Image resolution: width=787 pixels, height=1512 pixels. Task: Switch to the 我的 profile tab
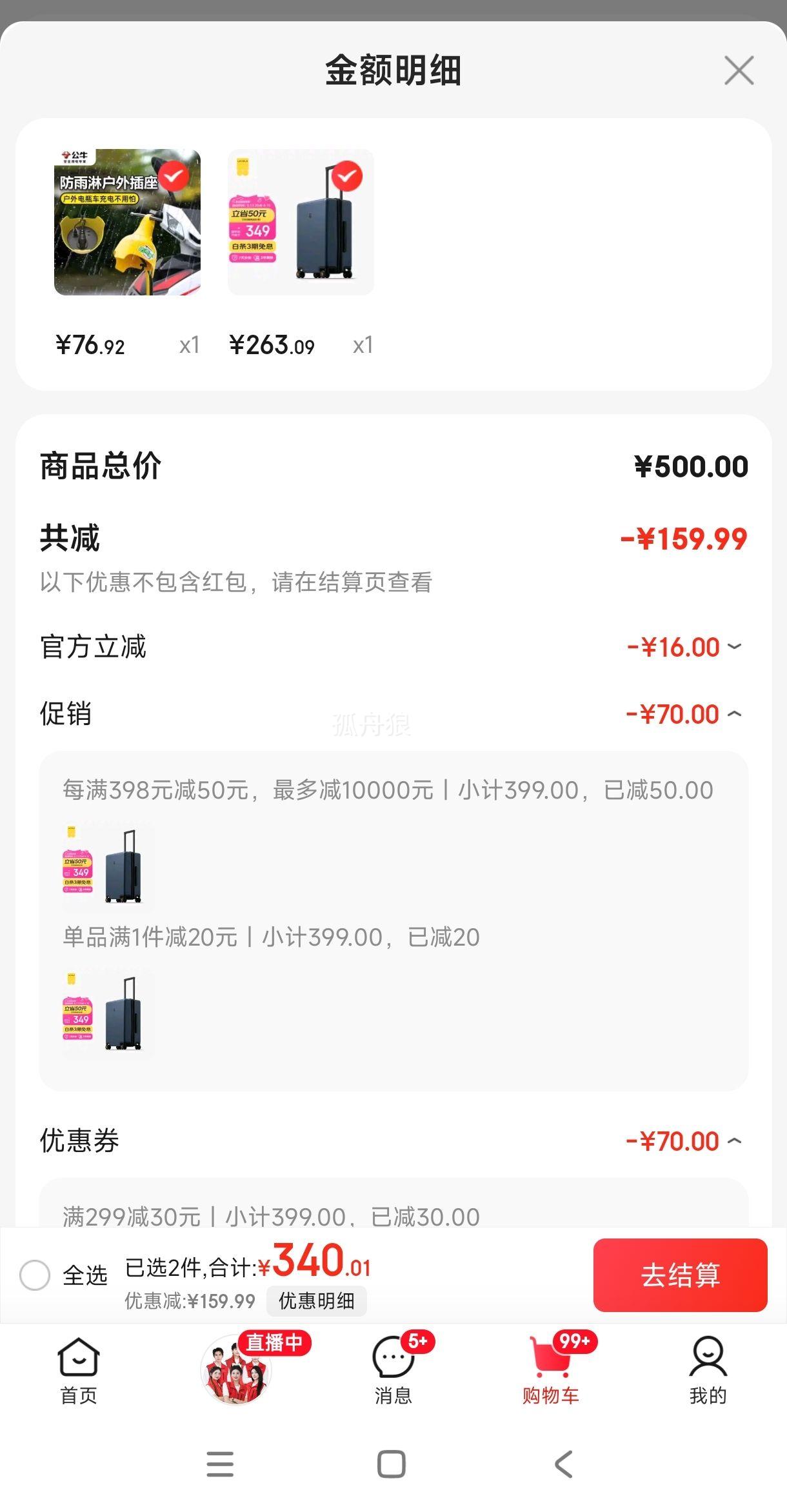[708, 1369]
